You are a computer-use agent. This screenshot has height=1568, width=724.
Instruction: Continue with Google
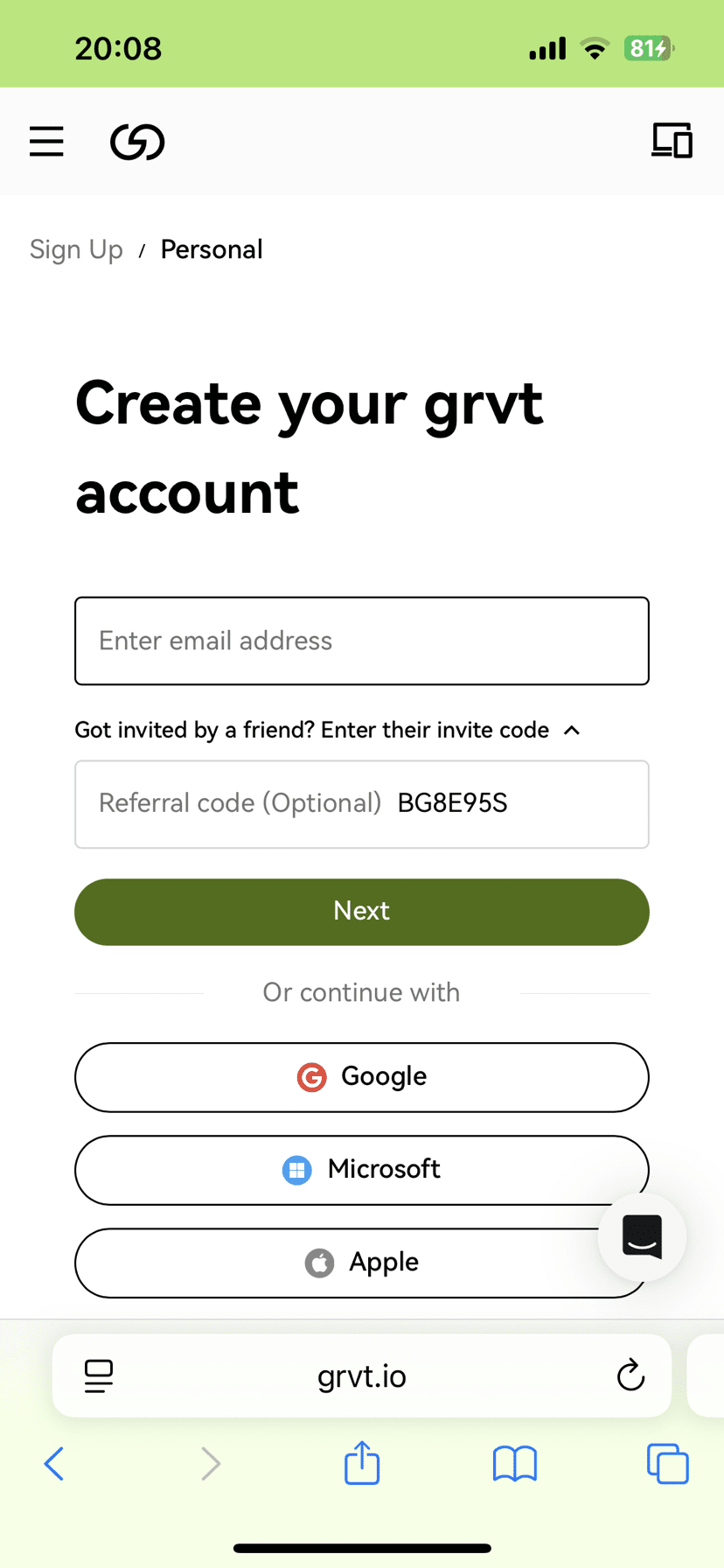pos(361,1076)
